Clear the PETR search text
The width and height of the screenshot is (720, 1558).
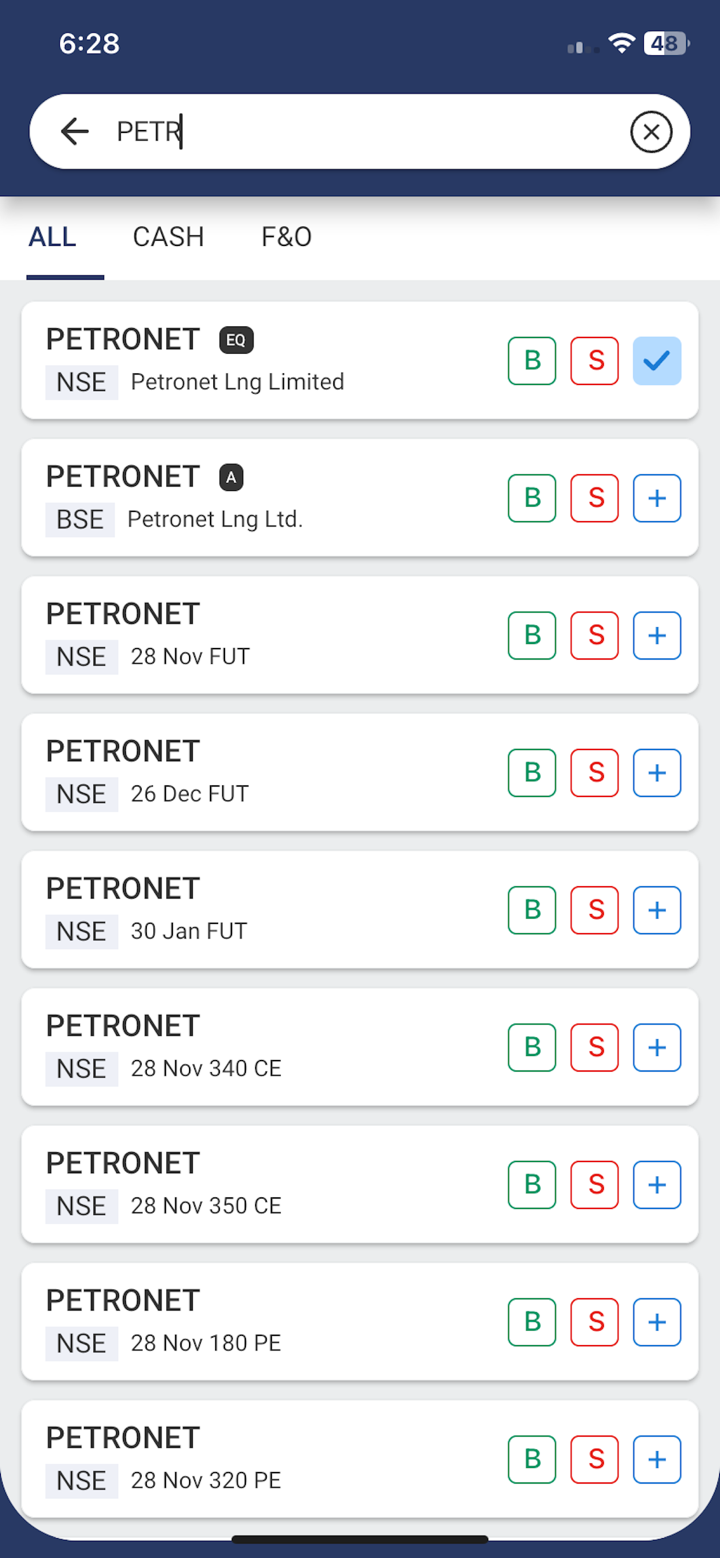click(x=652, y=131)
